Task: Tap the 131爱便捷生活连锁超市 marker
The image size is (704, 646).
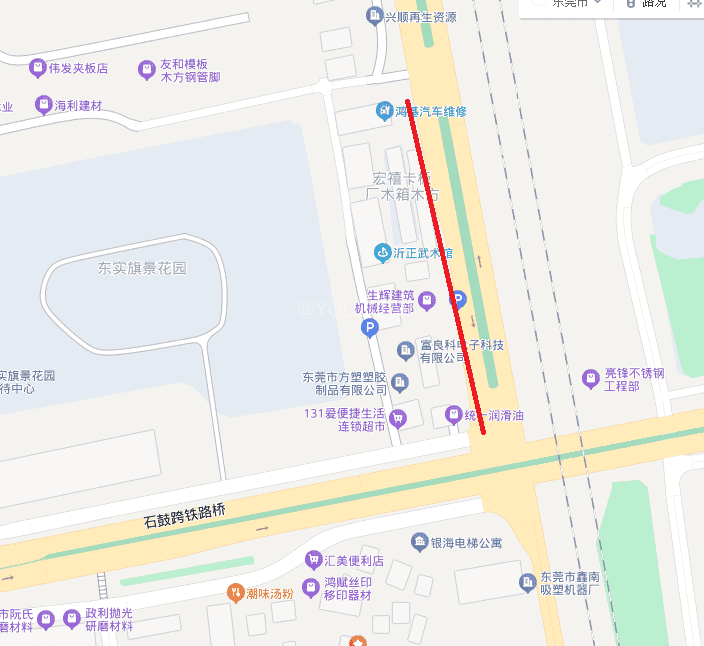Action: click(x=398, y=417)
